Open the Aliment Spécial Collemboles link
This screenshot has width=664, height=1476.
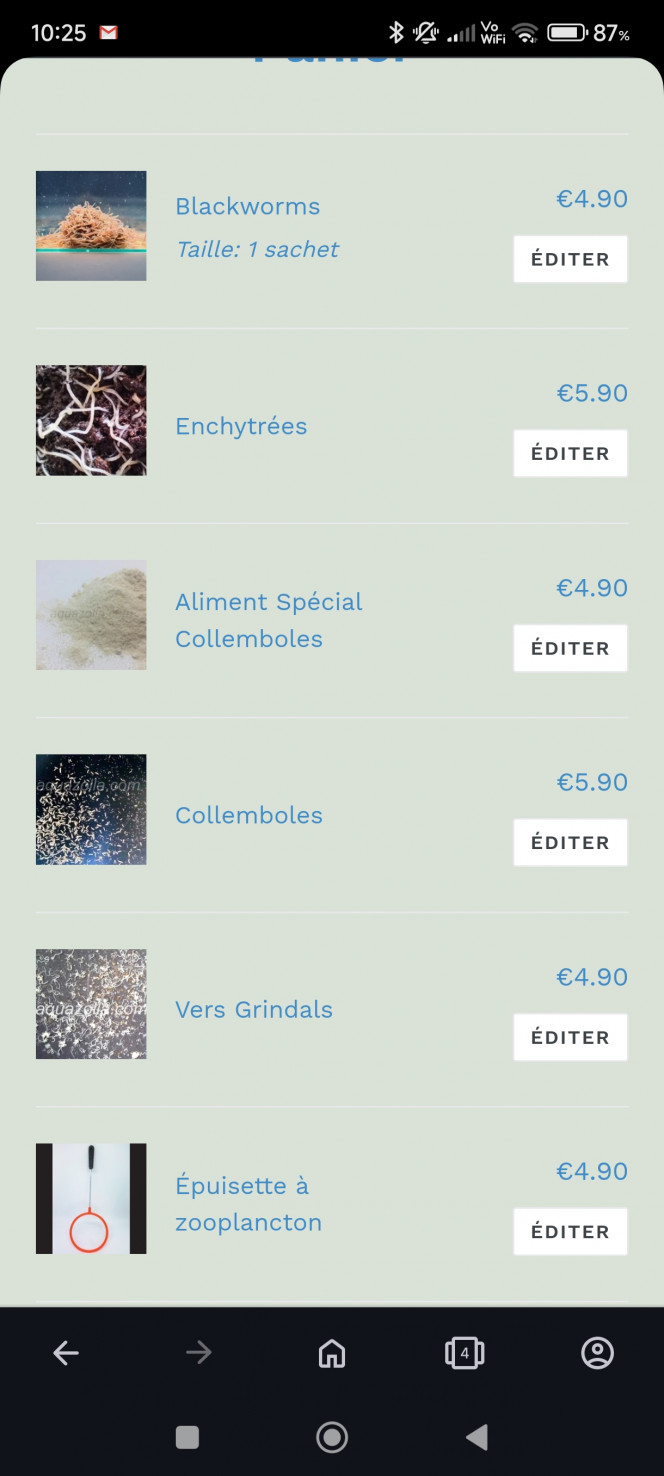click(x=268, y=620)
